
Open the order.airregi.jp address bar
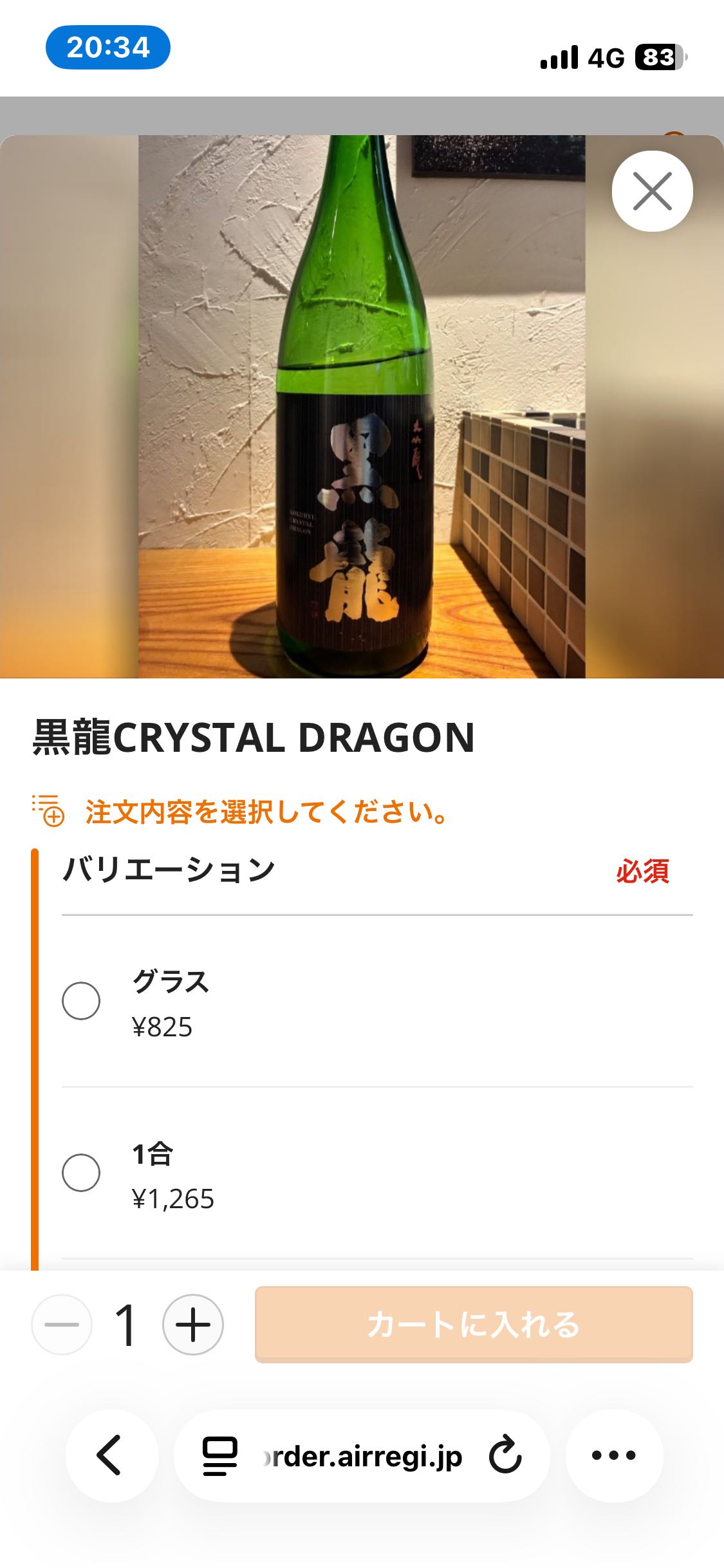pos(360,1457)
